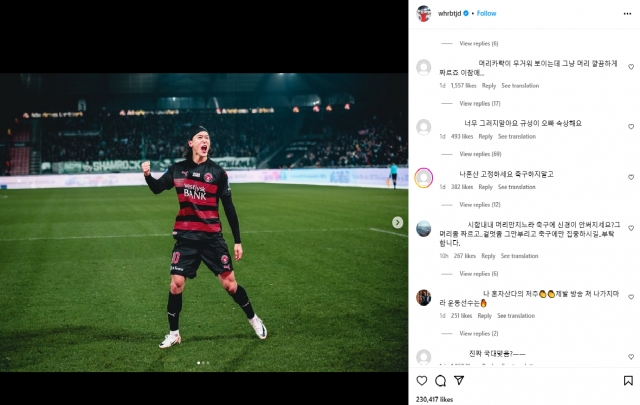View replies (17) under the first comment
640x405 pixels.
coord(479,103)
